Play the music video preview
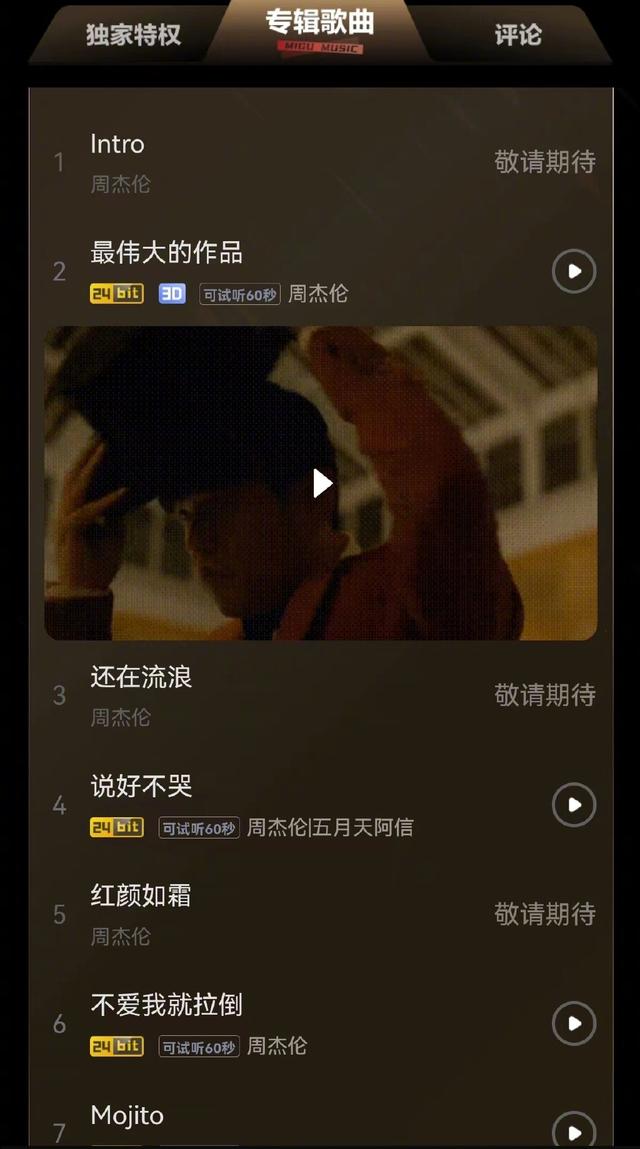The image size is (640, 1149). (321, 483)
